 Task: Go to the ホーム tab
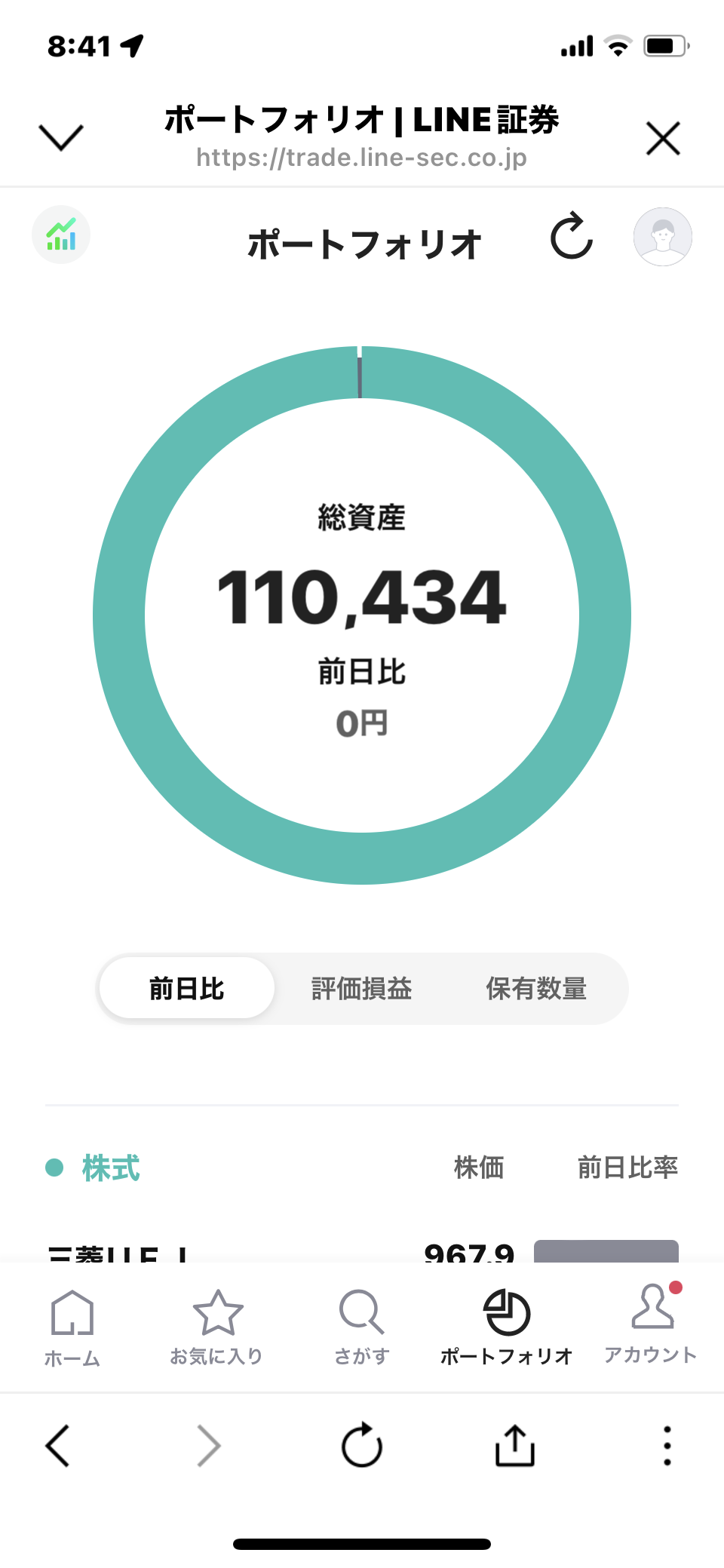pos(72,1327)
